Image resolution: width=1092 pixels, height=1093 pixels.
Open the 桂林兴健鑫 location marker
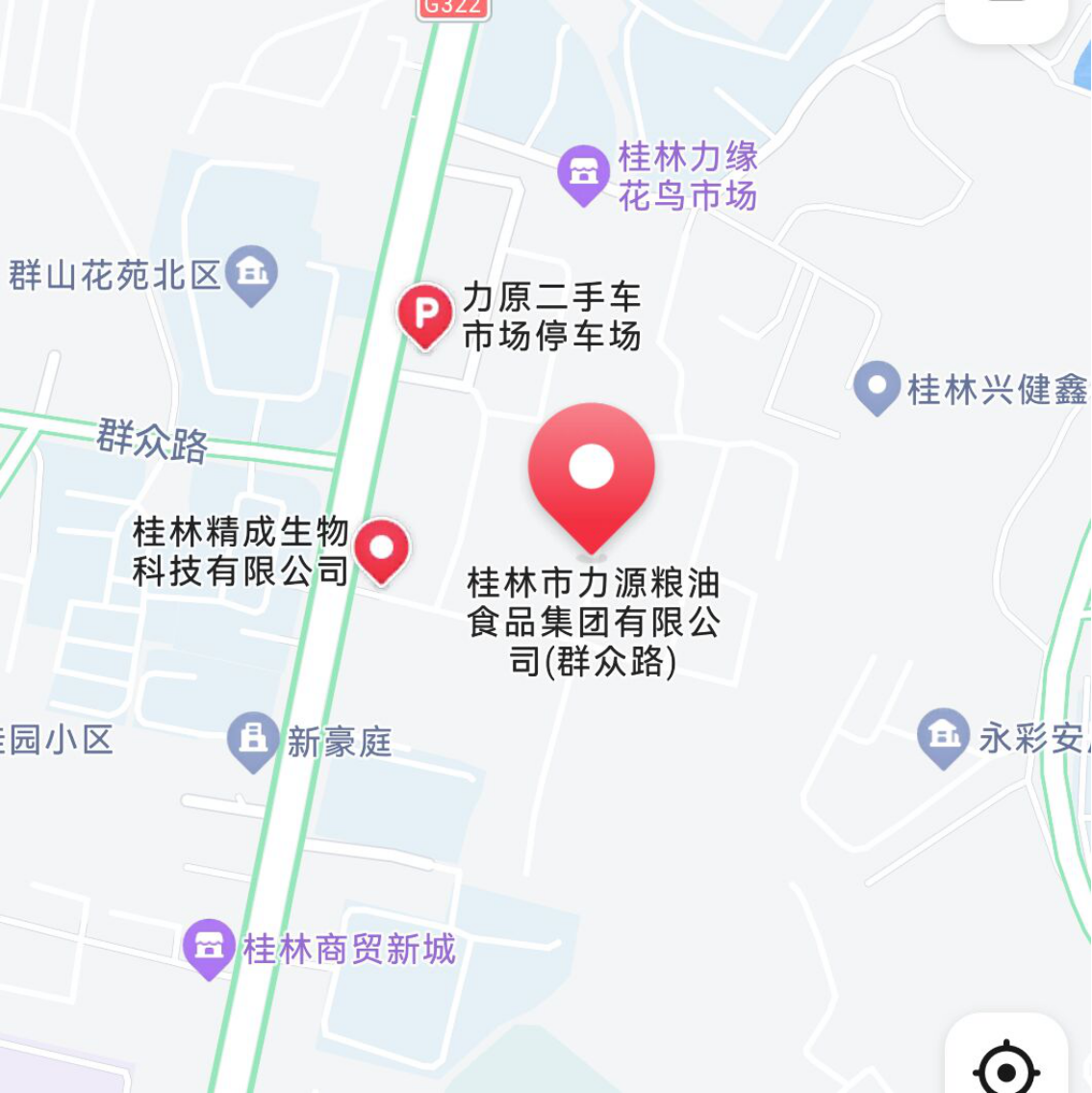coord(876,387)
